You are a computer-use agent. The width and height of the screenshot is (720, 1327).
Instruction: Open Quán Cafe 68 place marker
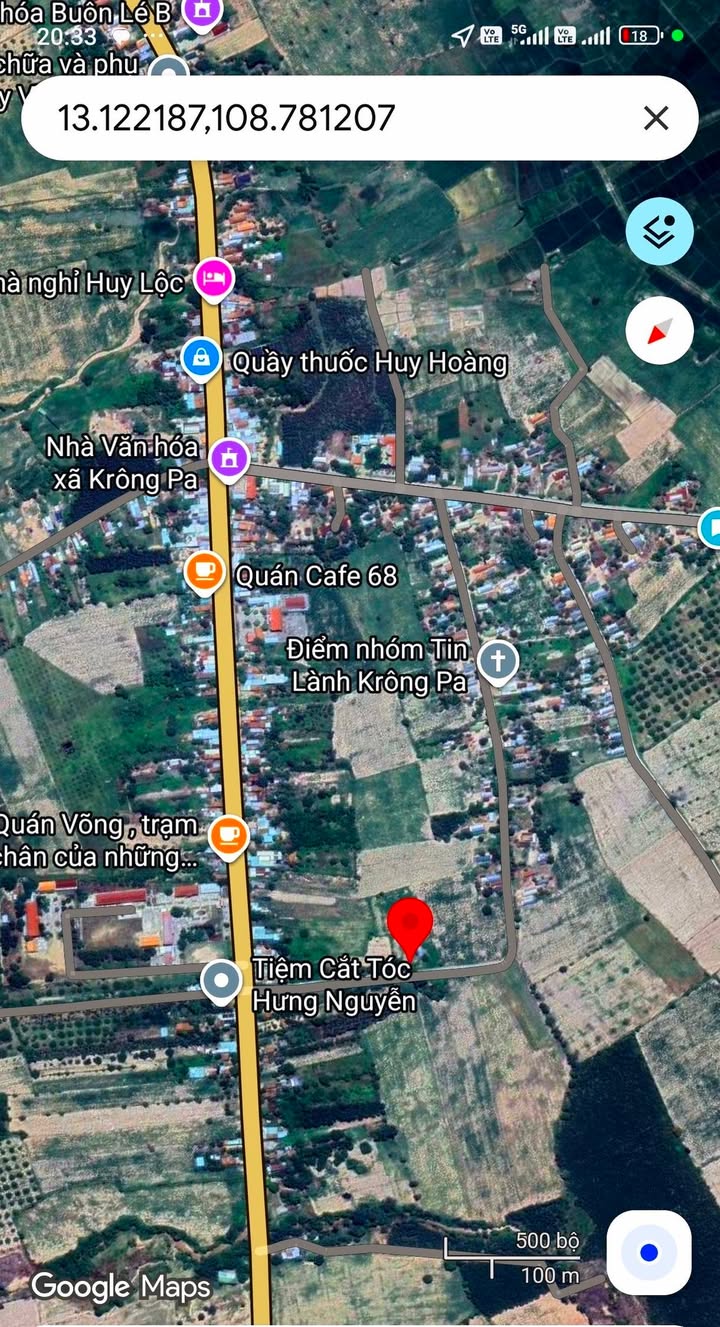tap(205, 572)
